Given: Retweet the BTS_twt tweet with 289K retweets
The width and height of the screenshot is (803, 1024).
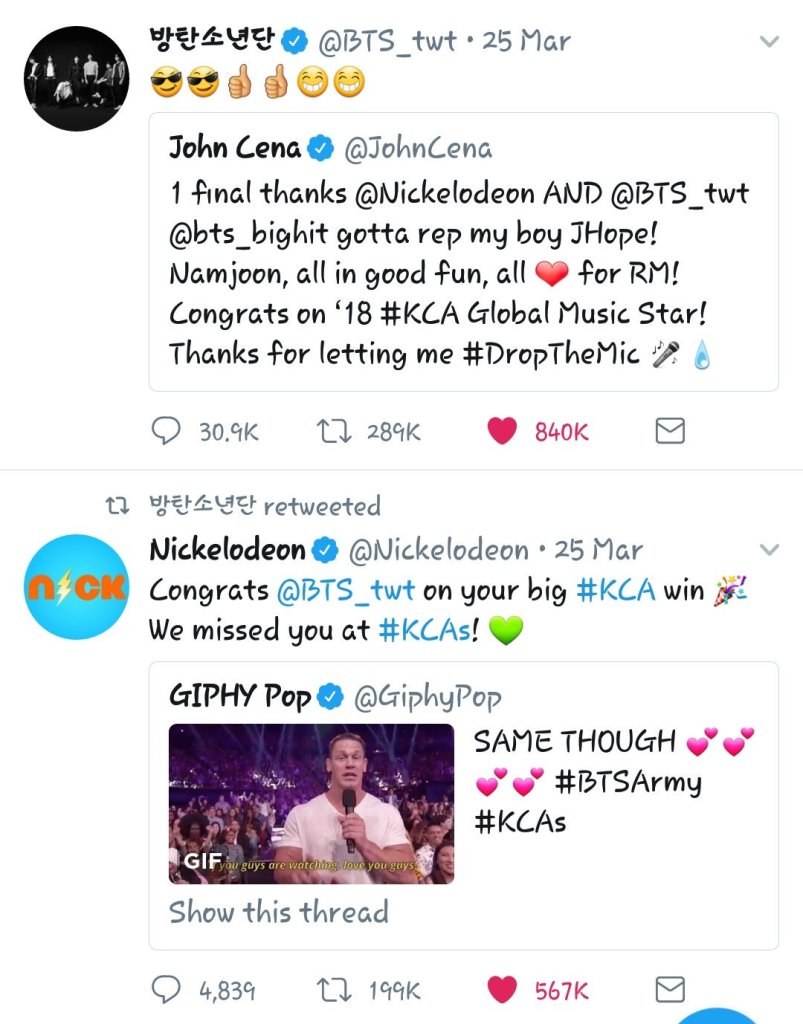Looking at the screenshot, I should tap(331, 431).
